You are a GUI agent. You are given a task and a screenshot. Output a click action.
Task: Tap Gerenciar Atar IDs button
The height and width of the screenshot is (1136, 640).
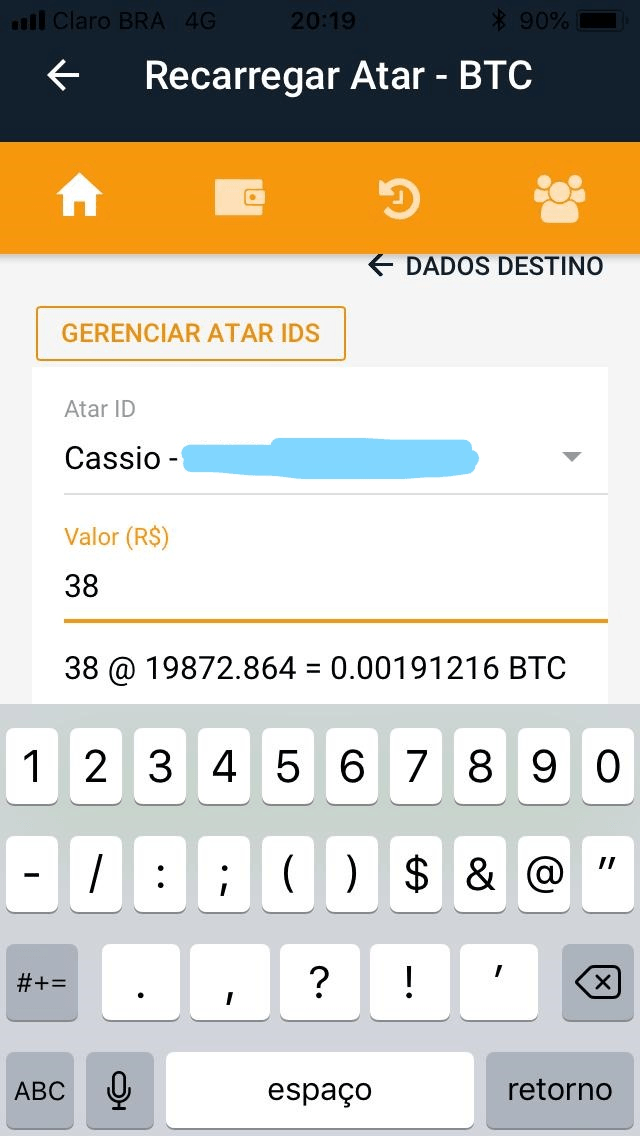(191, 333)
